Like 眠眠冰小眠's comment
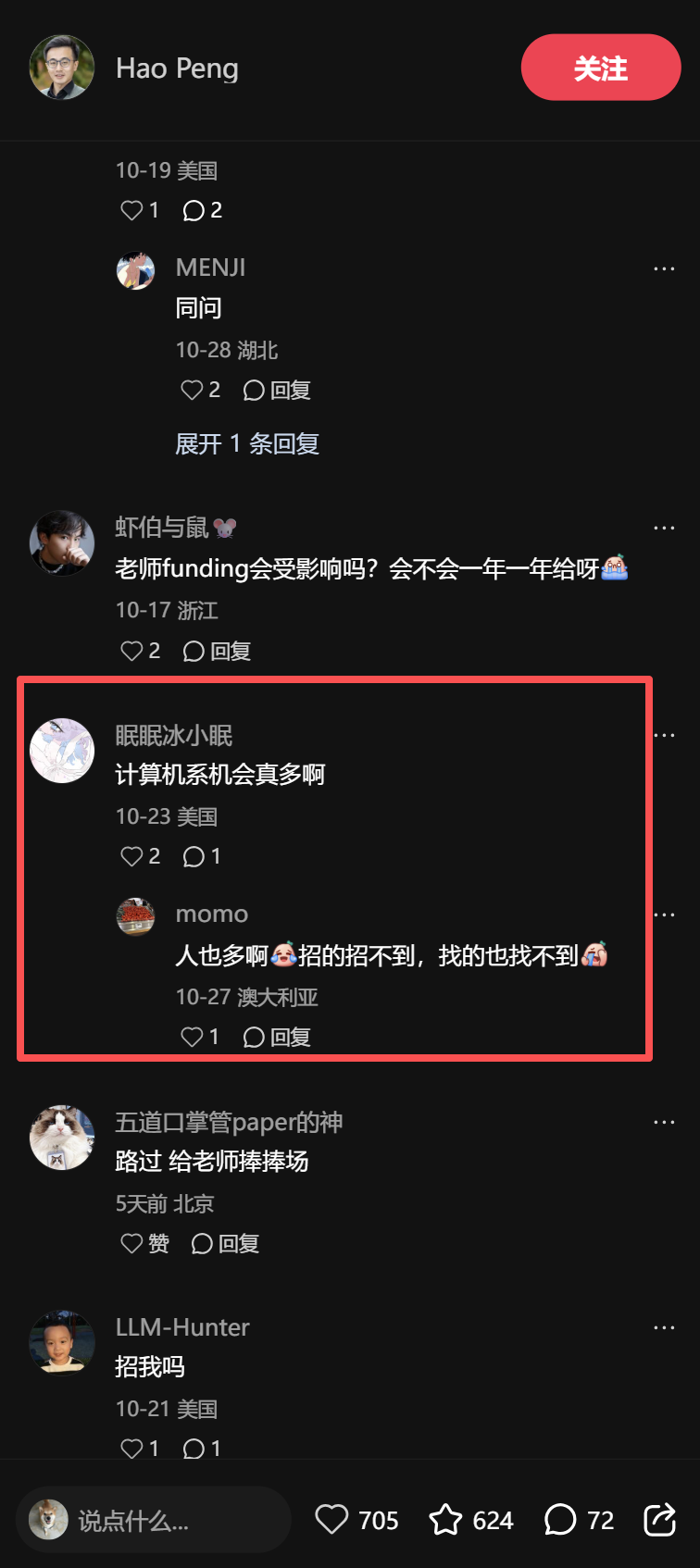700x1568 pixels. [132, 856]
